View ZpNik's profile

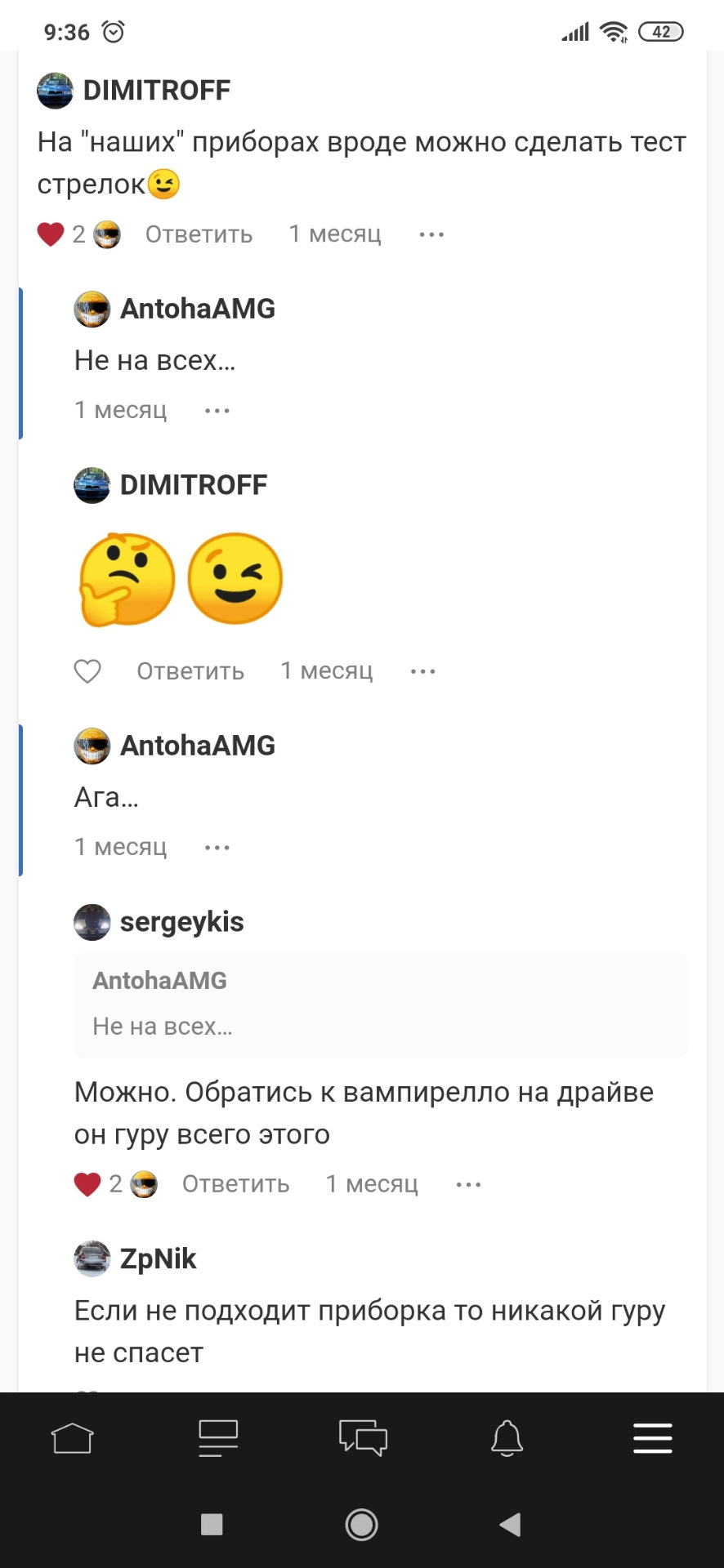coord(158,1259)
